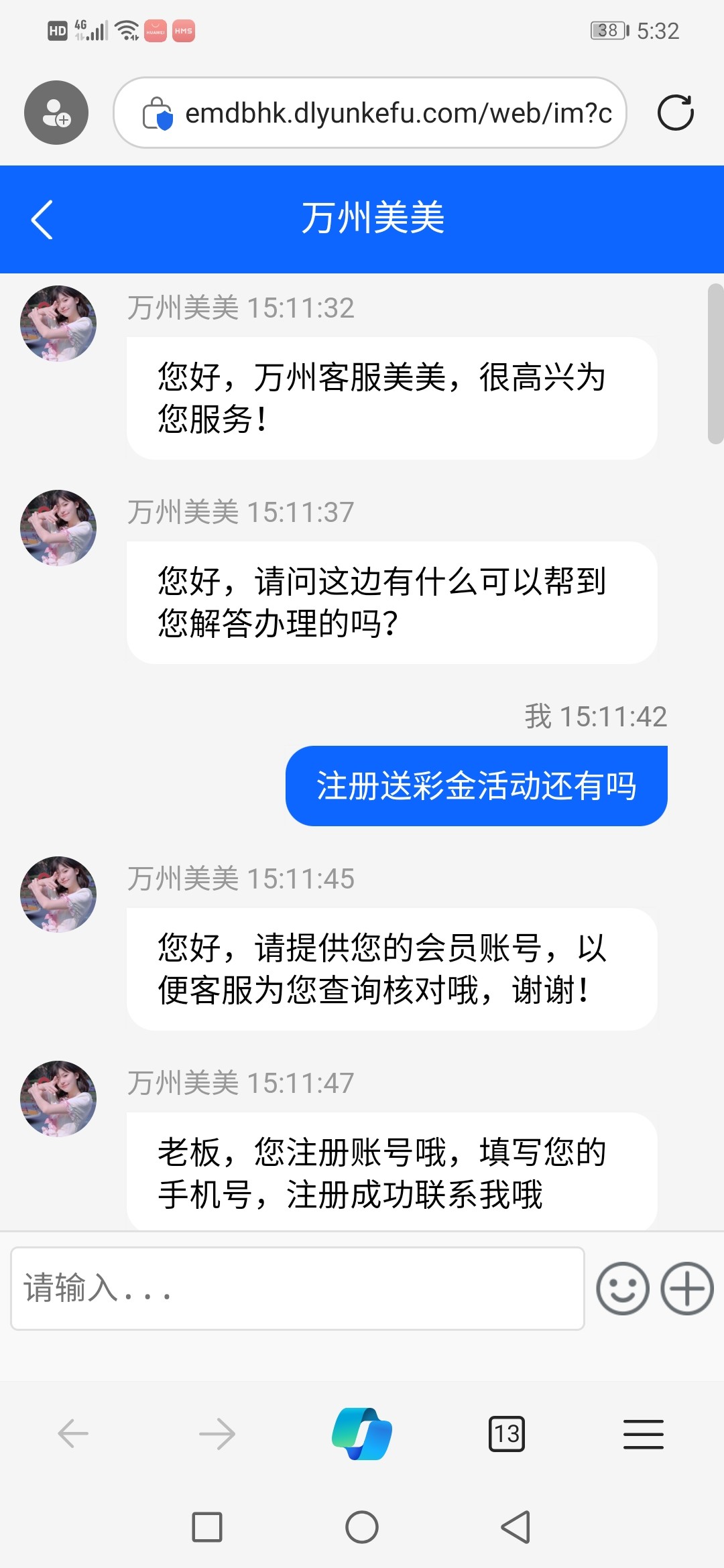Go back from the 万州美美 chat
The width and height of the screenshot is (724, 1568).
click(42, 220)
